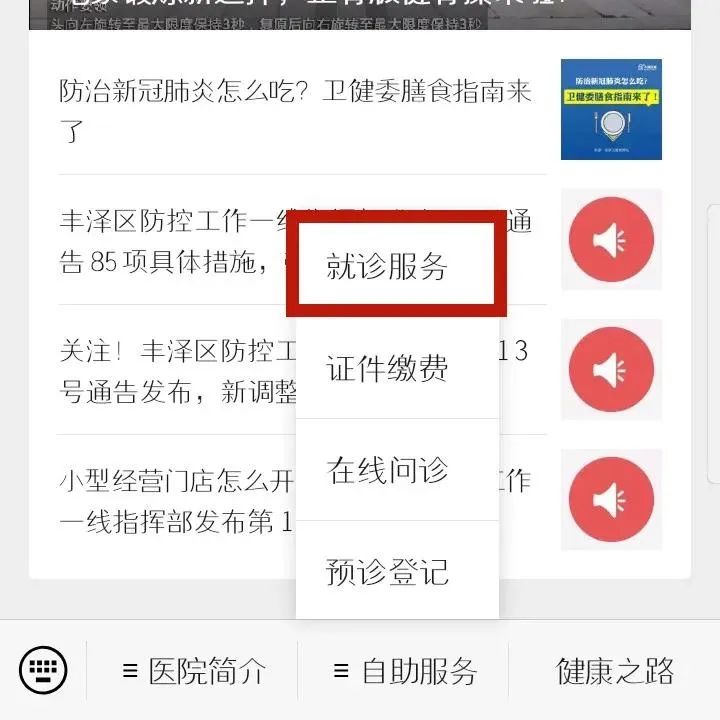Read article 小型经营门店怎么开
Screen dimensions: 720x720
pyautogui.click(x=170, y=500)
